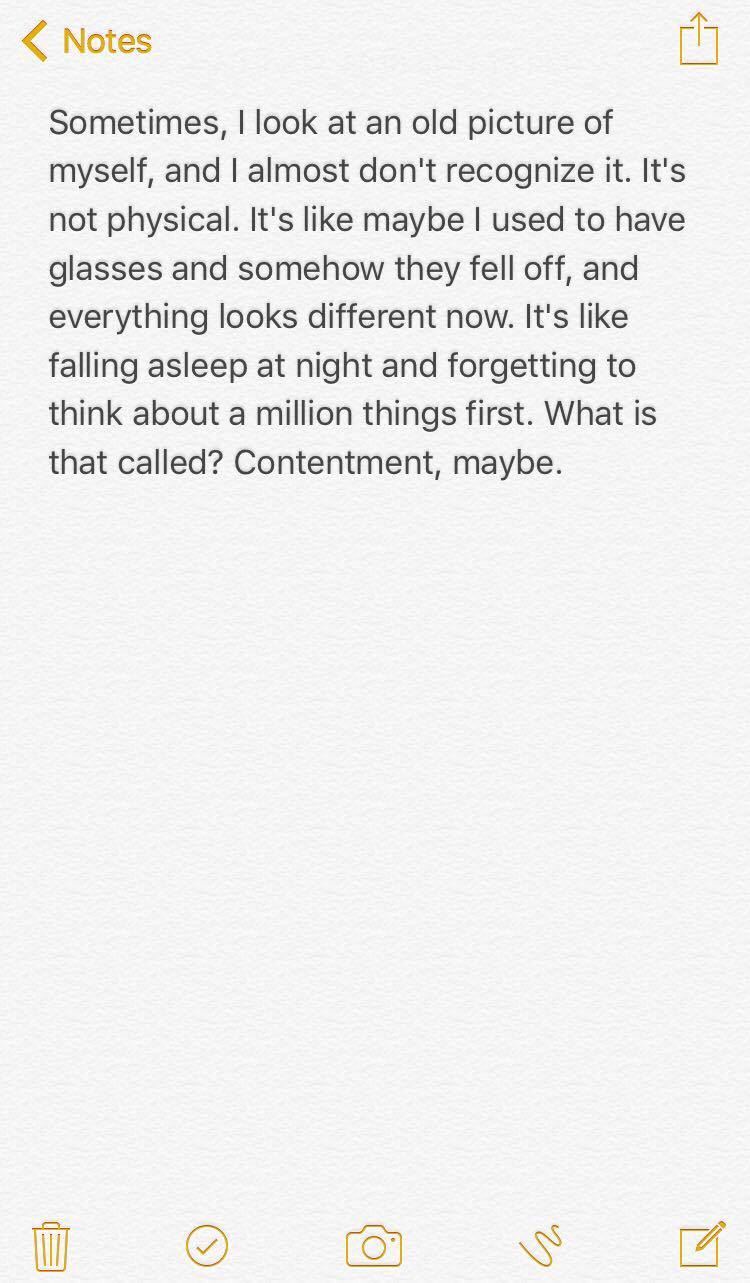The width and height of the screenshot is (750, 1283).
Task: Add a checklist to the note
Action: click(207, 1245)
